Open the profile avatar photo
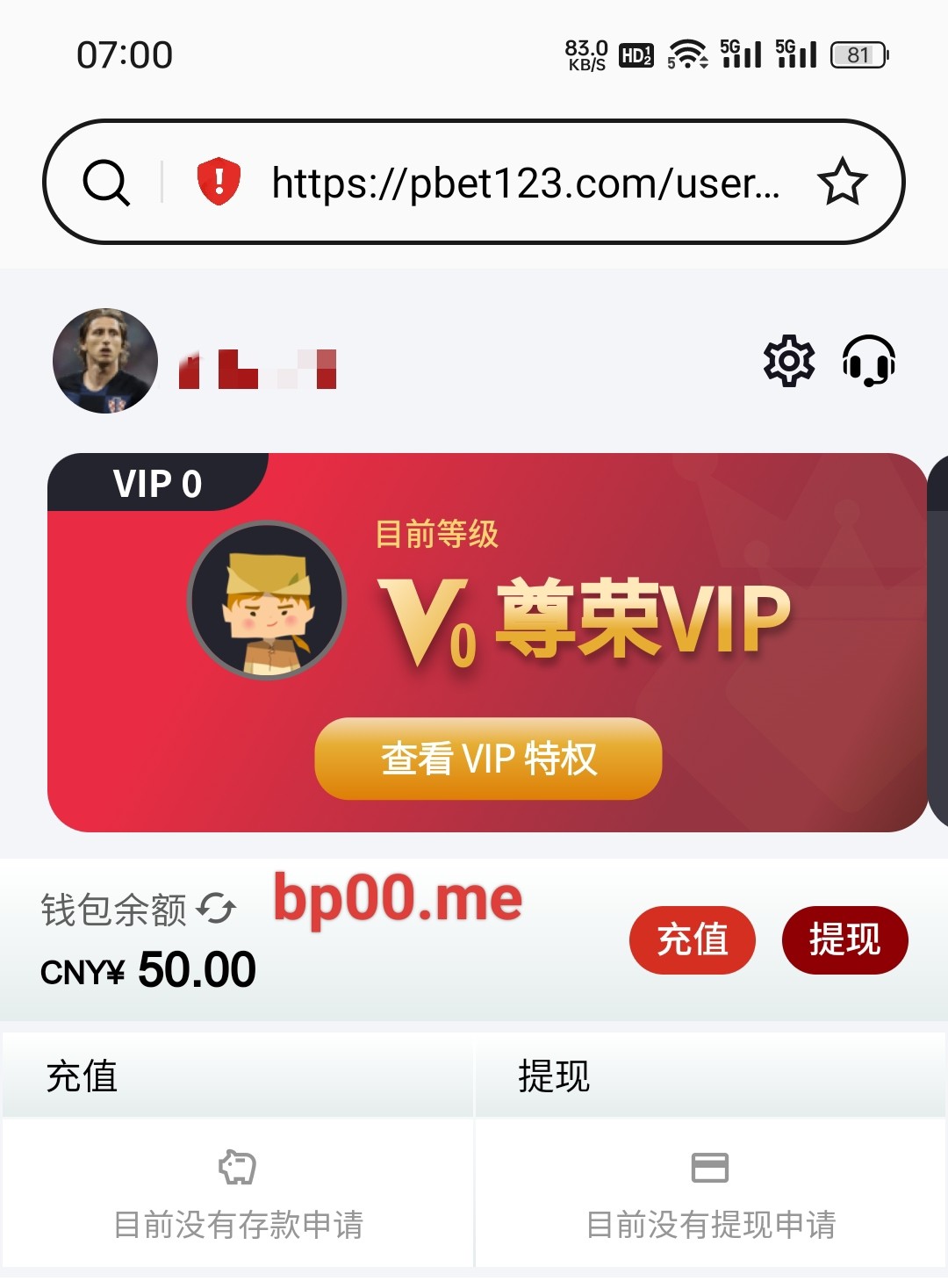Image resolution: width=948 pixels, height=1288 pixels. click(105, 361)
